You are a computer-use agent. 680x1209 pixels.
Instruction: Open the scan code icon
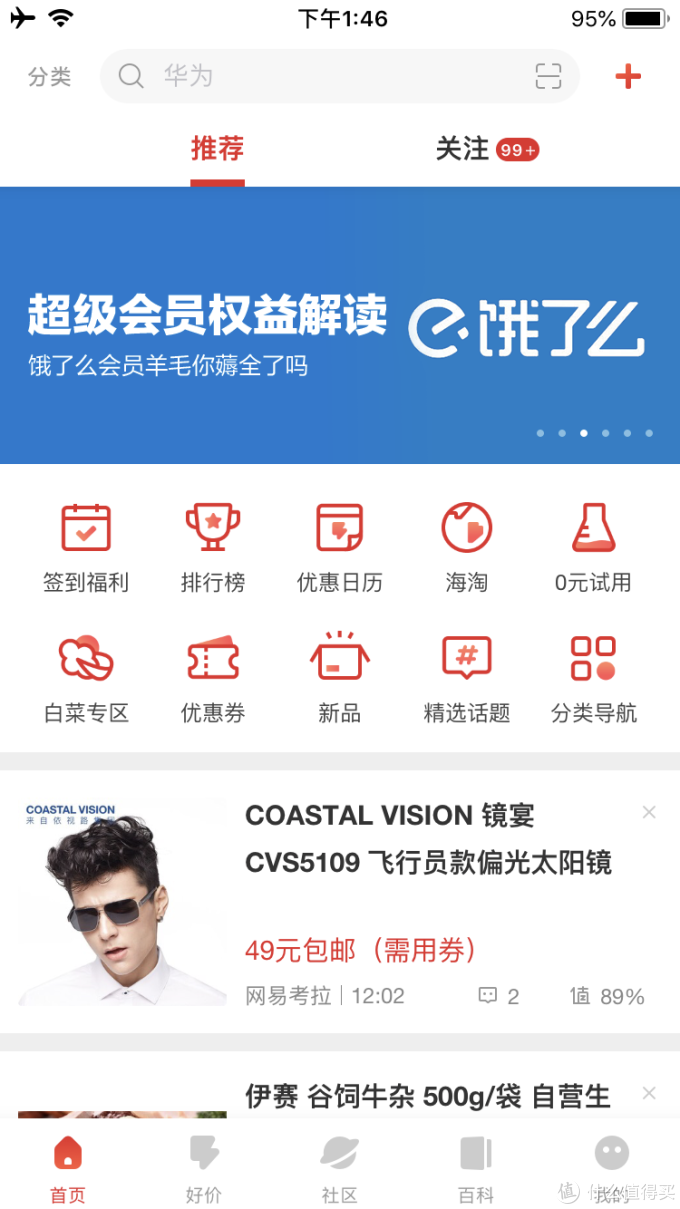tap(548, 76)
